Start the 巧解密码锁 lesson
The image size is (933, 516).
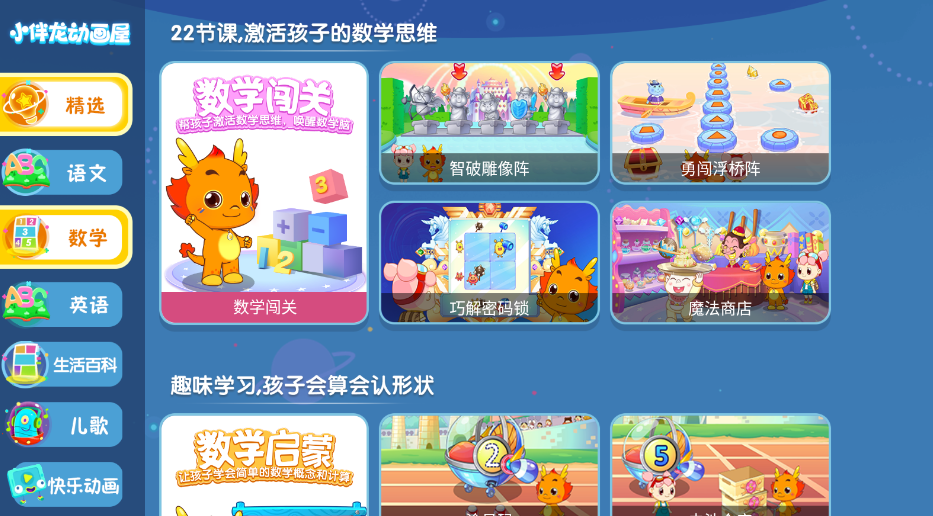coord(489,262)
